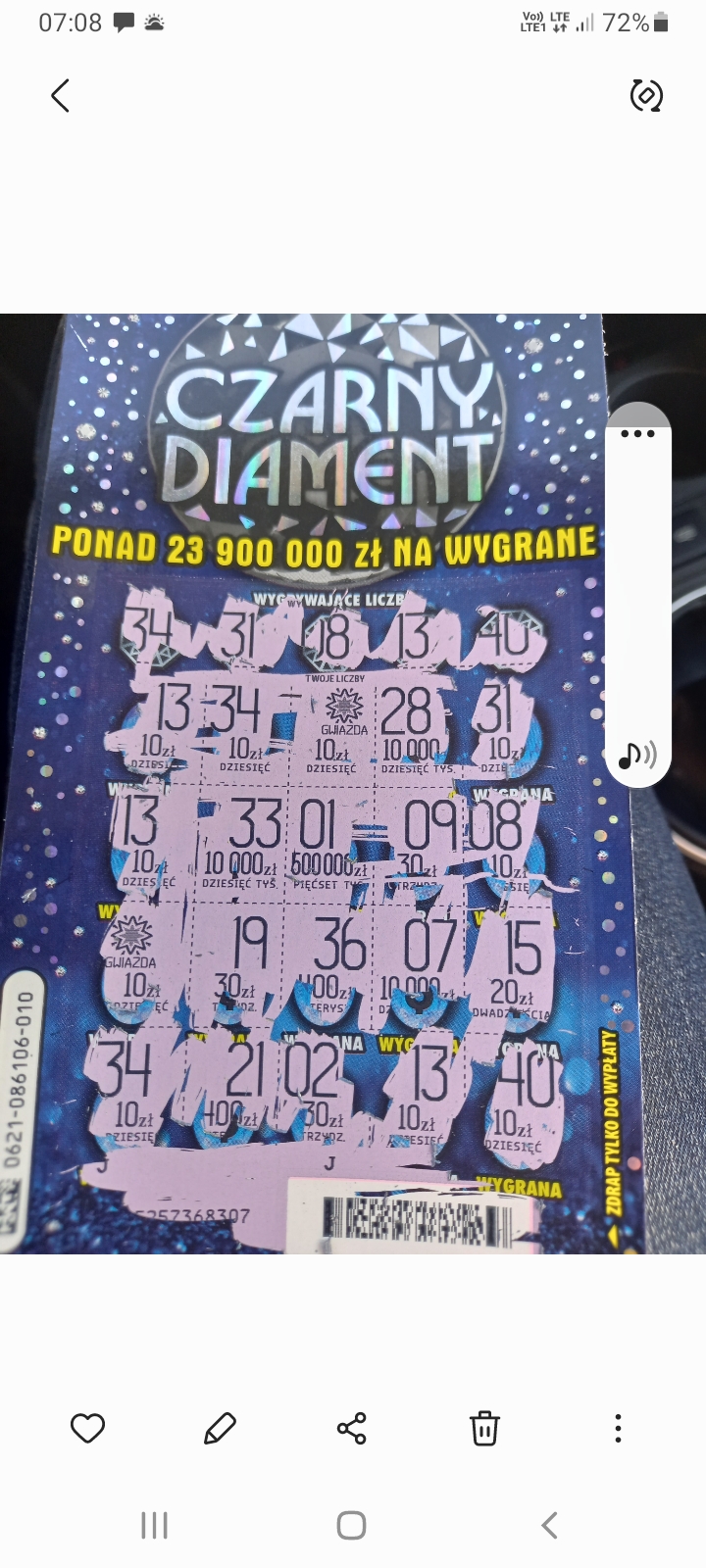
Task: Open the more options menu at the bottom
Action: (618, 1429)
